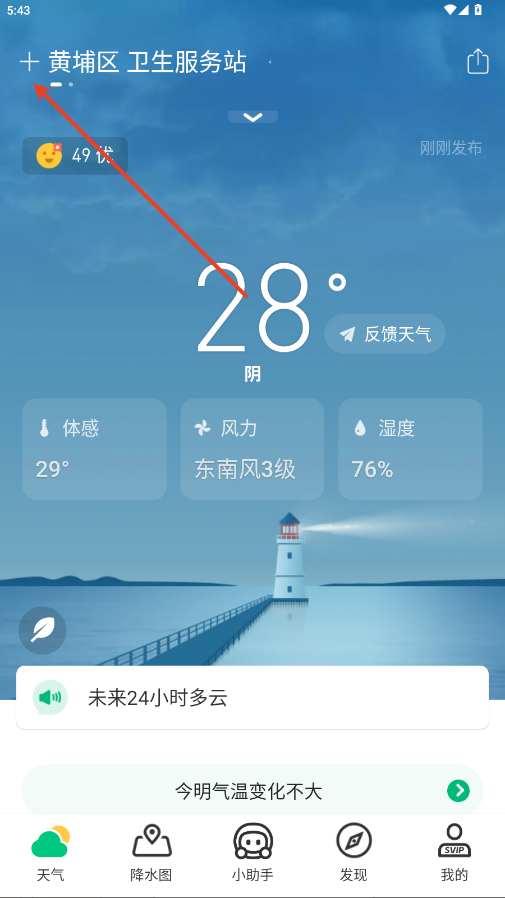Switch to the 我的 tab
Screen dimensions: 505x898
coord(455,853)
